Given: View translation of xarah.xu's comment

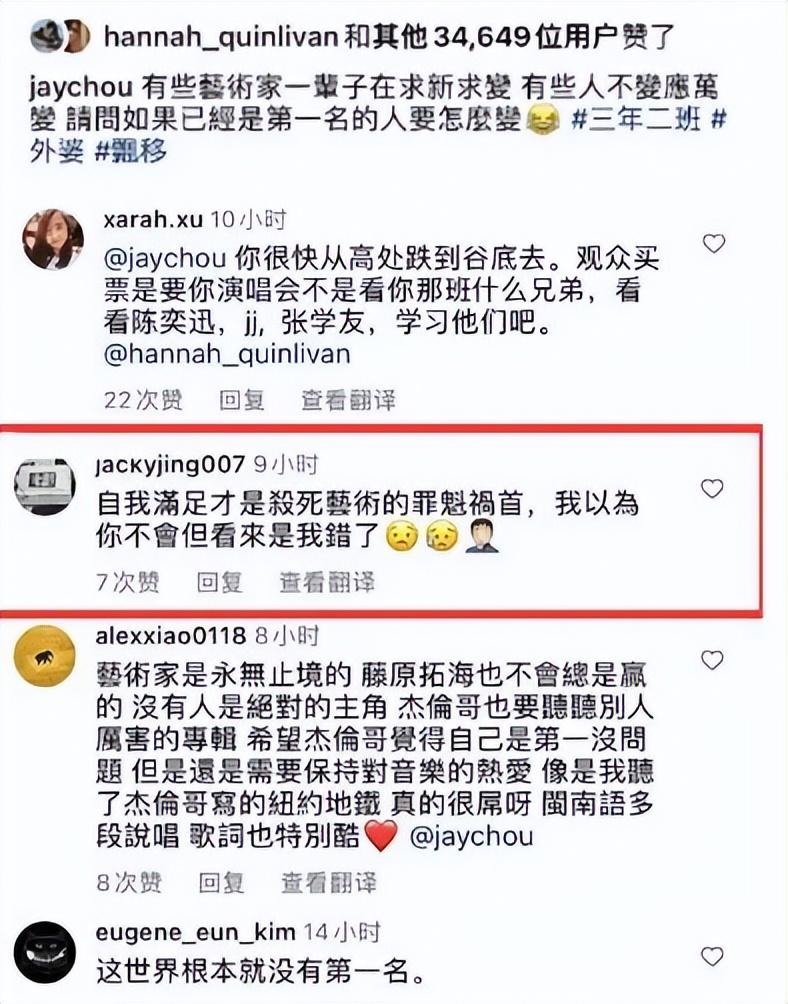Looking at the screenshot, I should point(348,400).
